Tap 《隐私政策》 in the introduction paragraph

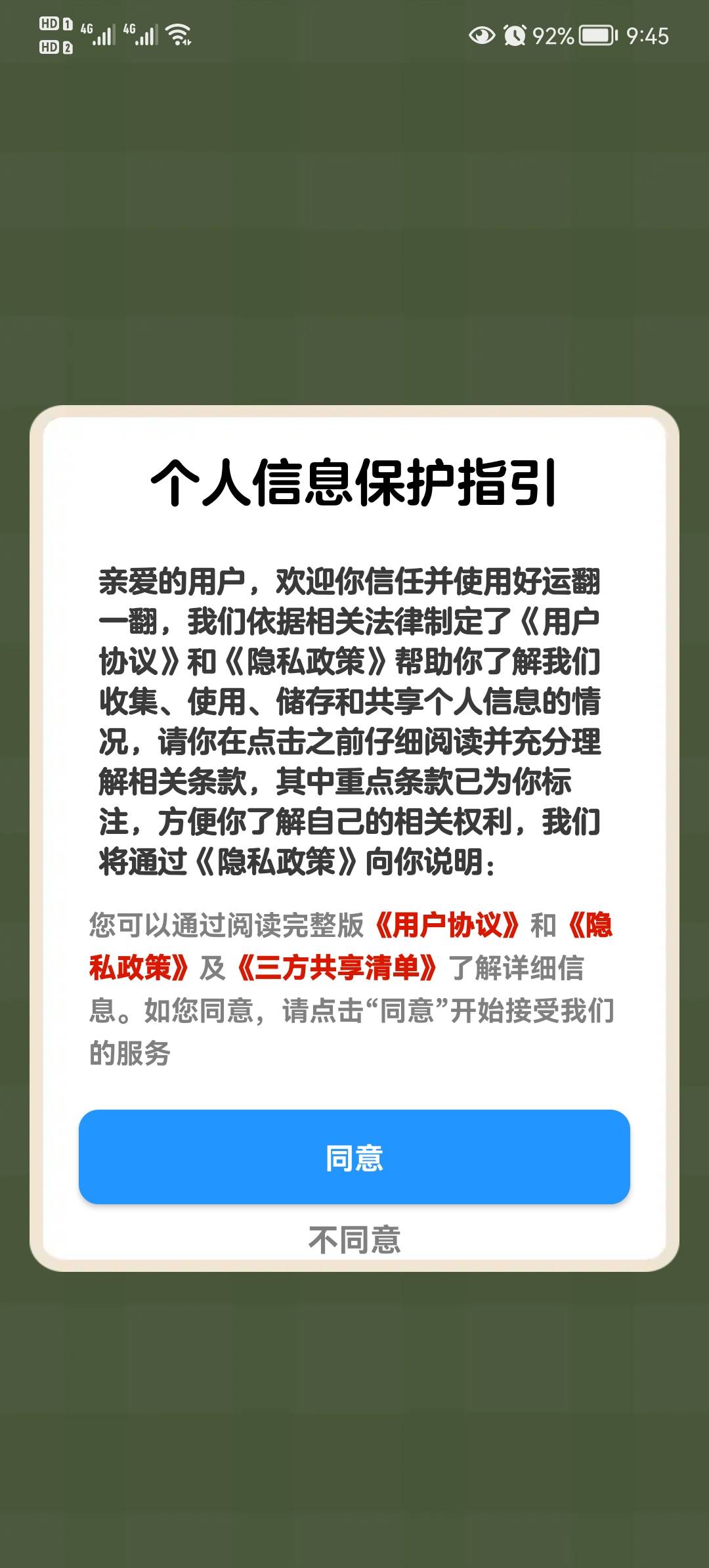(x=305, y=660)
